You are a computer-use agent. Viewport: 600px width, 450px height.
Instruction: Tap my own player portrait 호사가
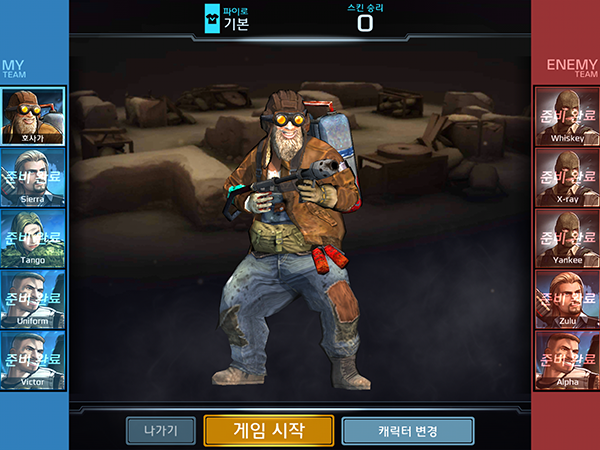coord(33,116)
